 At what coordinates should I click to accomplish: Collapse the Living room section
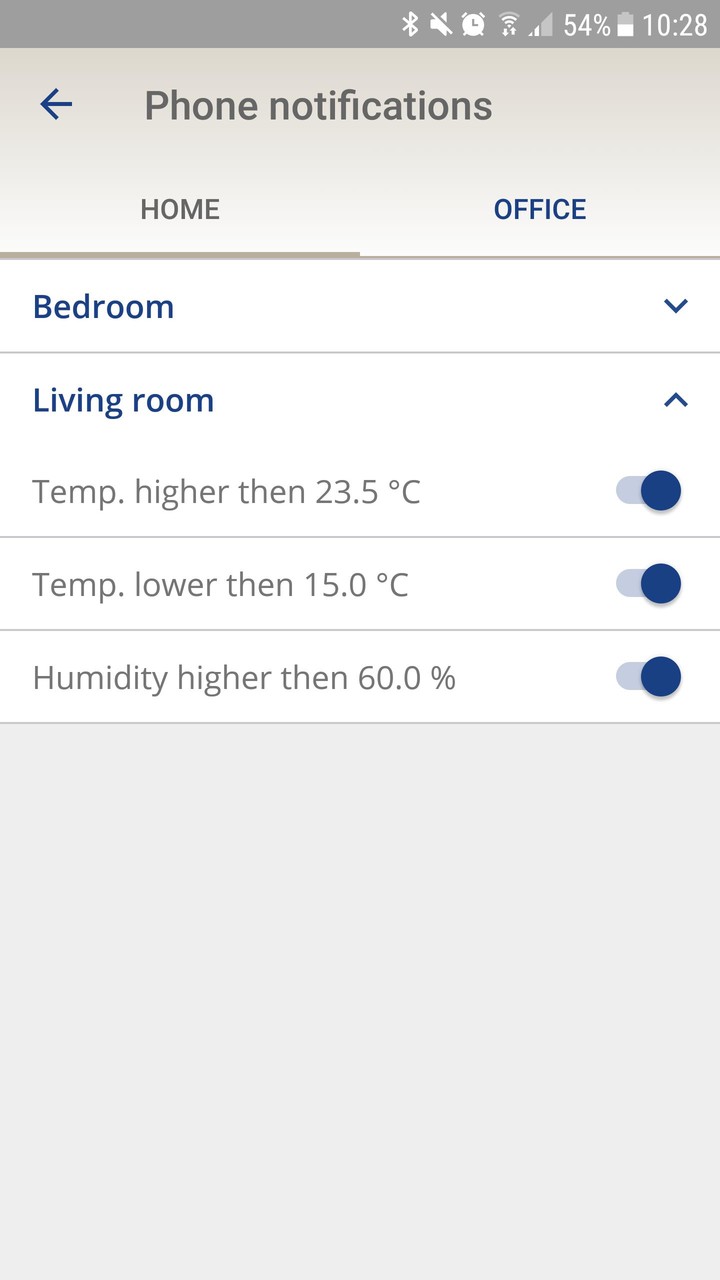(676, 400)
